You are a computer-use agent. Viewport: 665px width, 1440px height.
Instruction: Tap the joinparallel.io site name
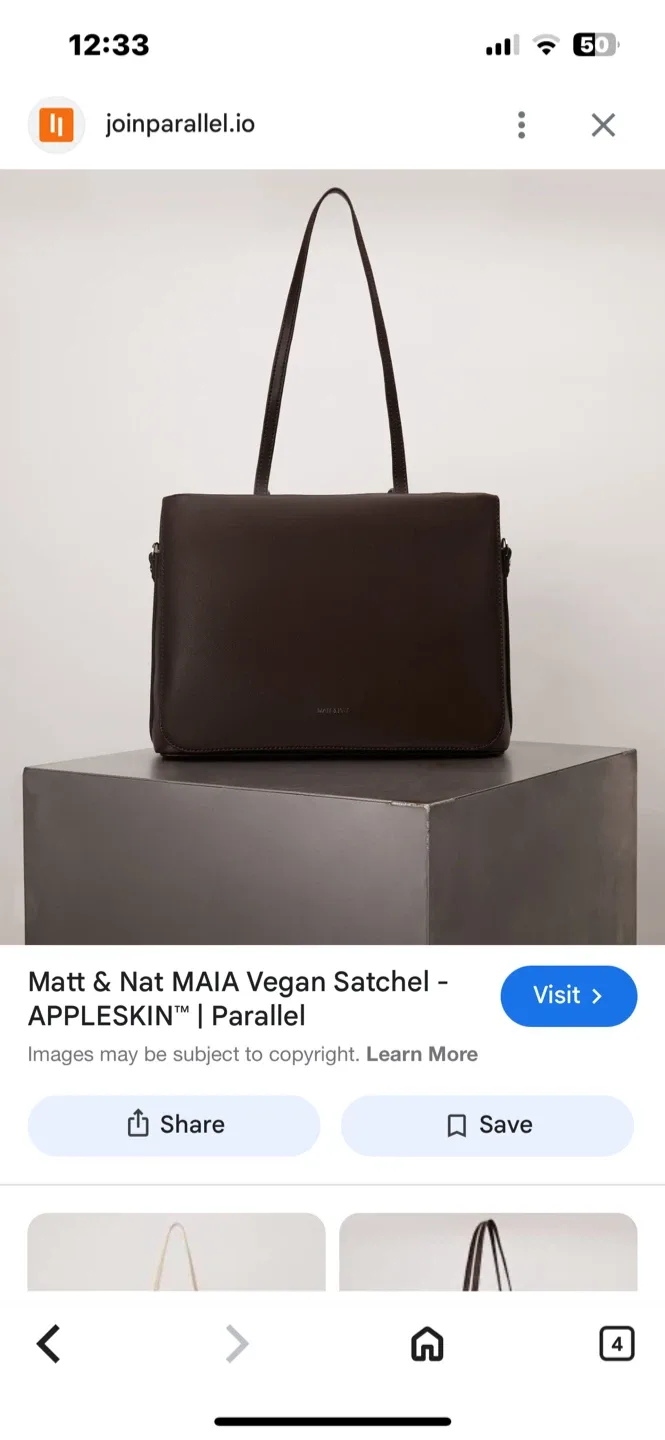[x=180, y=125]
